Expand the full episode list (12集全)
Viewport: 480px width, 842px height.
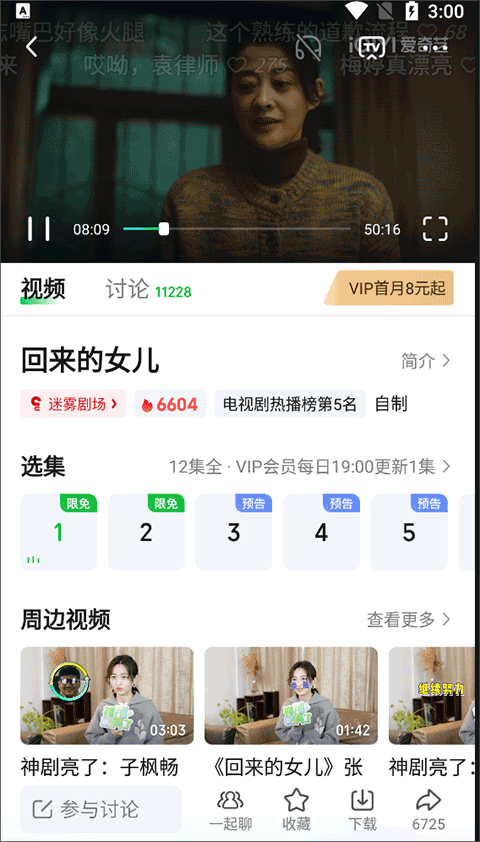(310, 467)
